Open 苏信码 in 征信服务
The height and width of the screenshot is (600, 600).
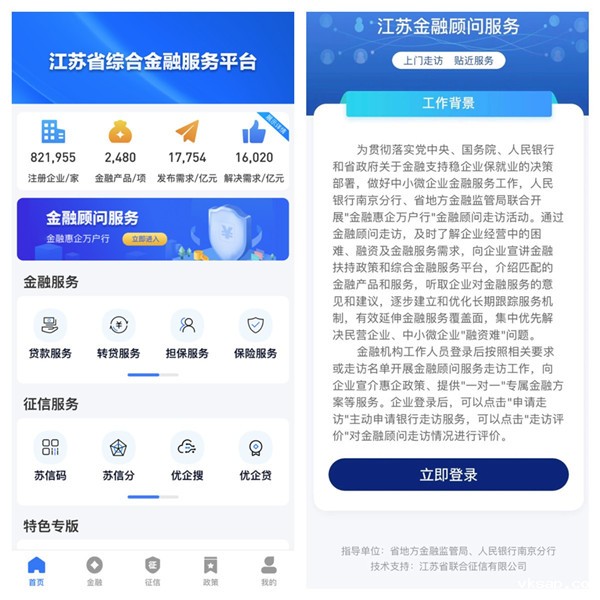[x=50, y=457]
